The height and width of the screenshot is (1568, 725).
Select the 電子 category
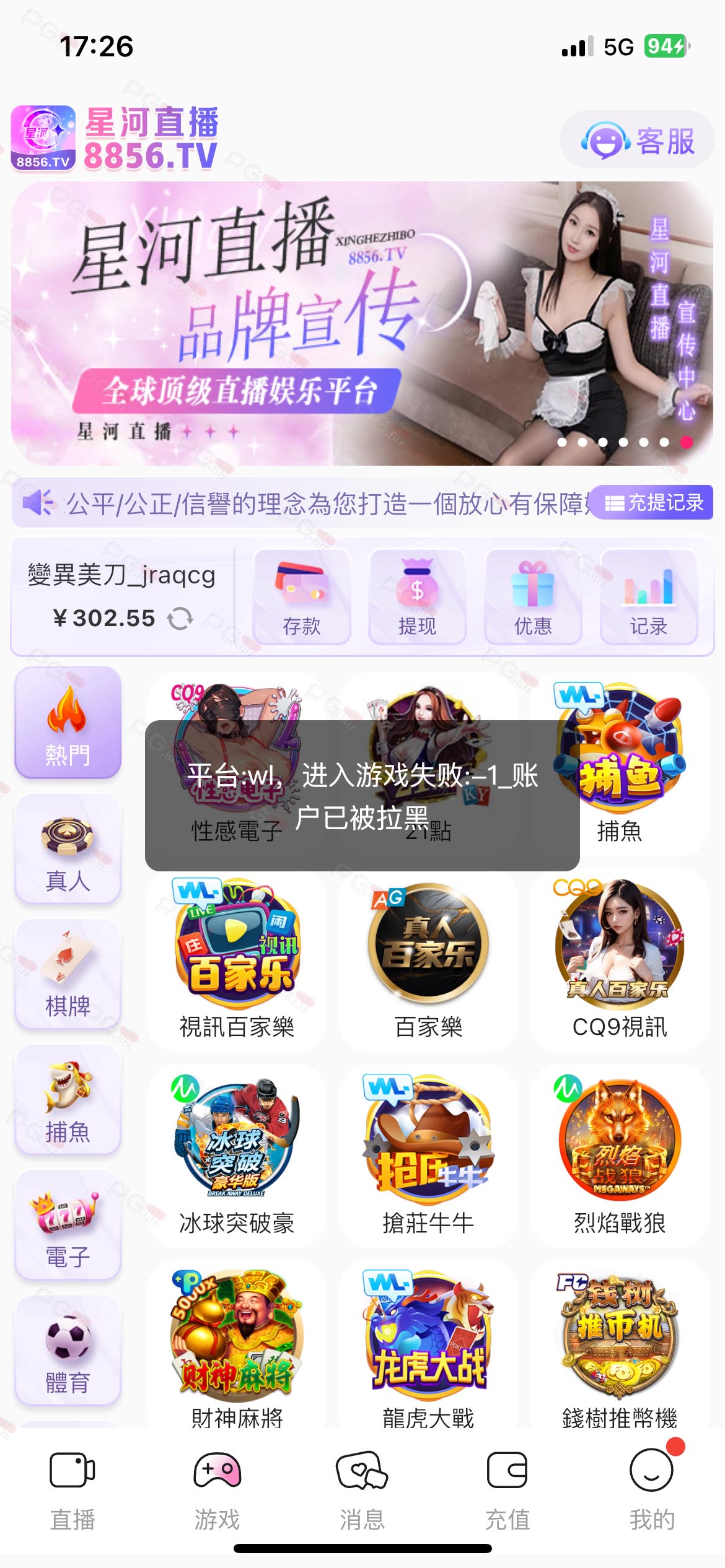tap(68, 1226)
